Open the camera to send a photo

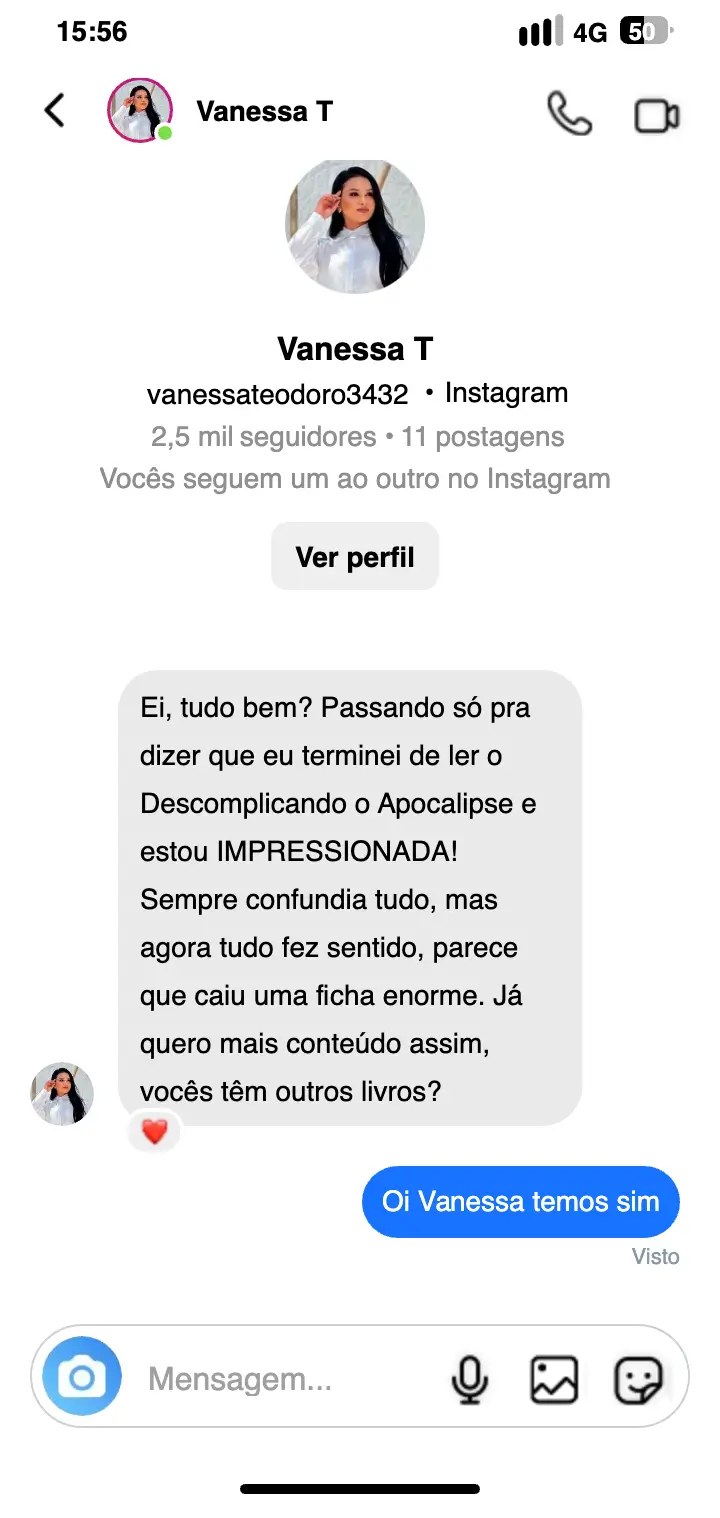[79, 1377]
